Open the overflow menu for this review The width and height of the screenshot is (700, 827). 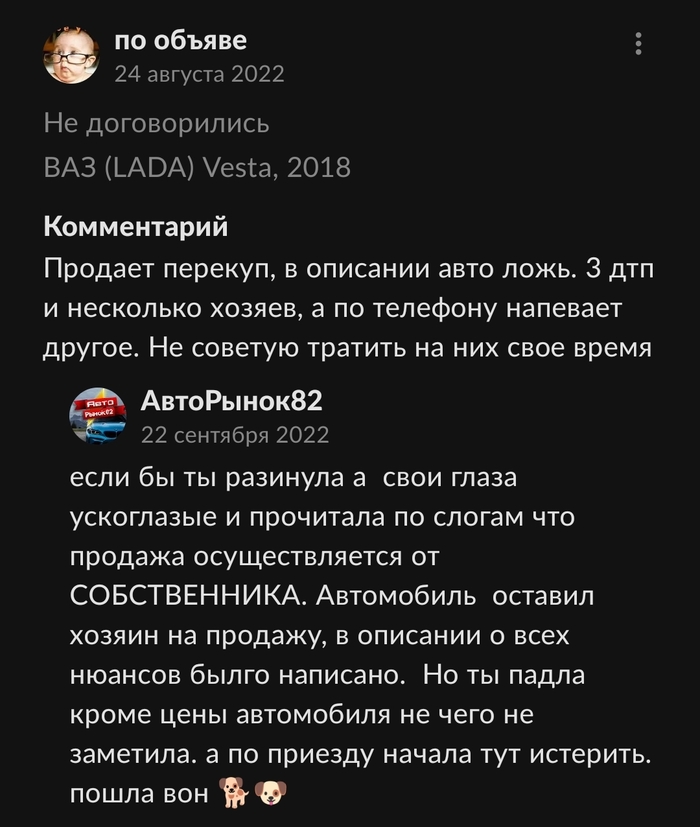click(639, 43)
